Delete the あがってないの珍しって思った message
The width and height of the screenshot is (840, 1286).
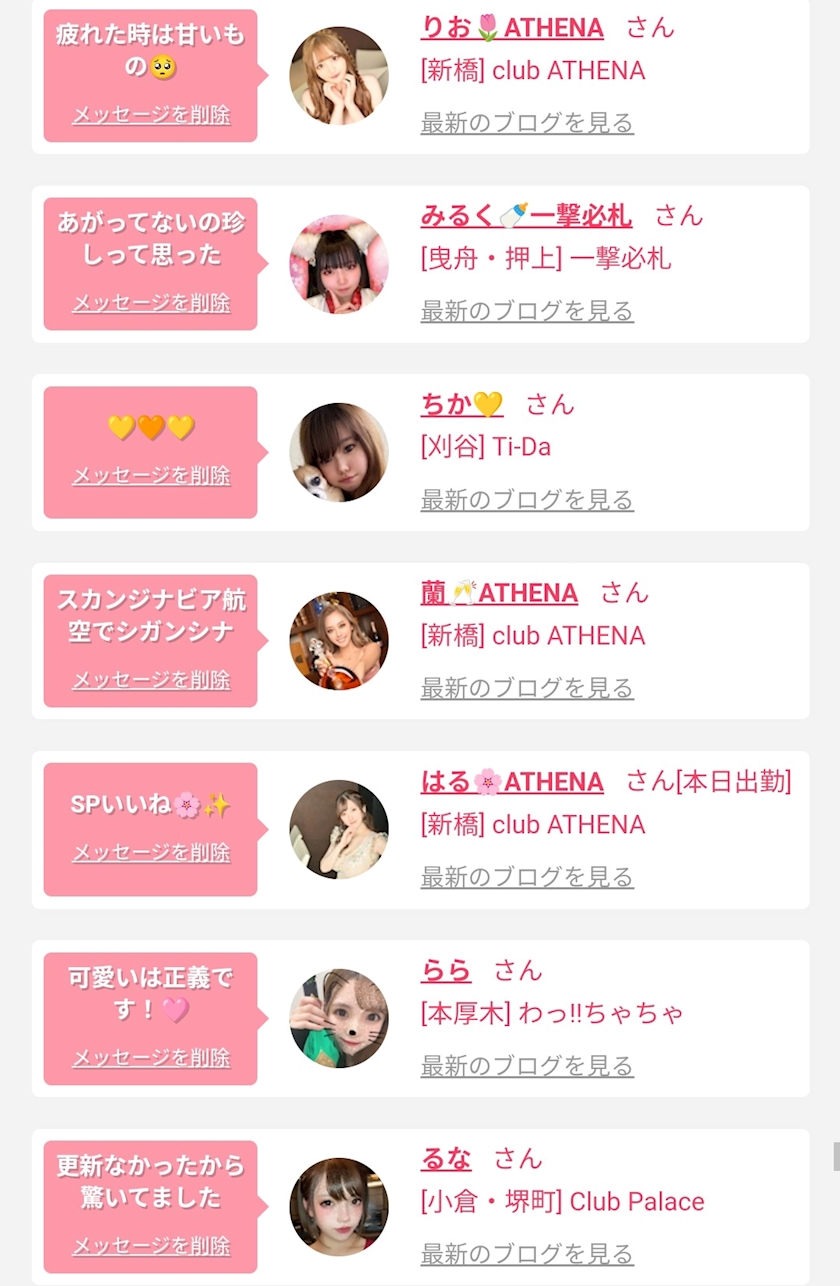pyautogui.click(x=151, y=303)
